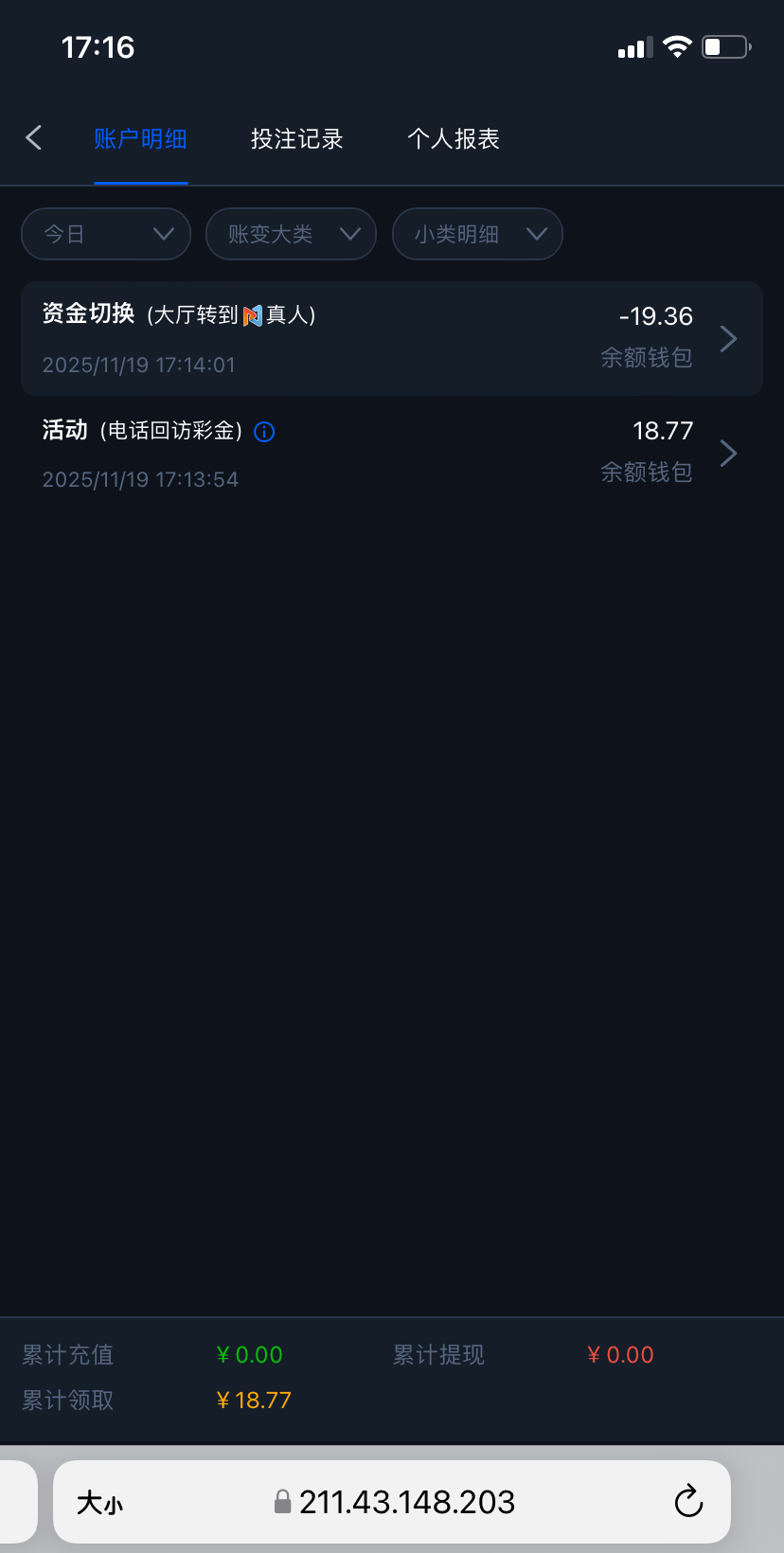Switch to the 个人报表 tab
The image size is (784, 1553).
click(x=454, y=139)
